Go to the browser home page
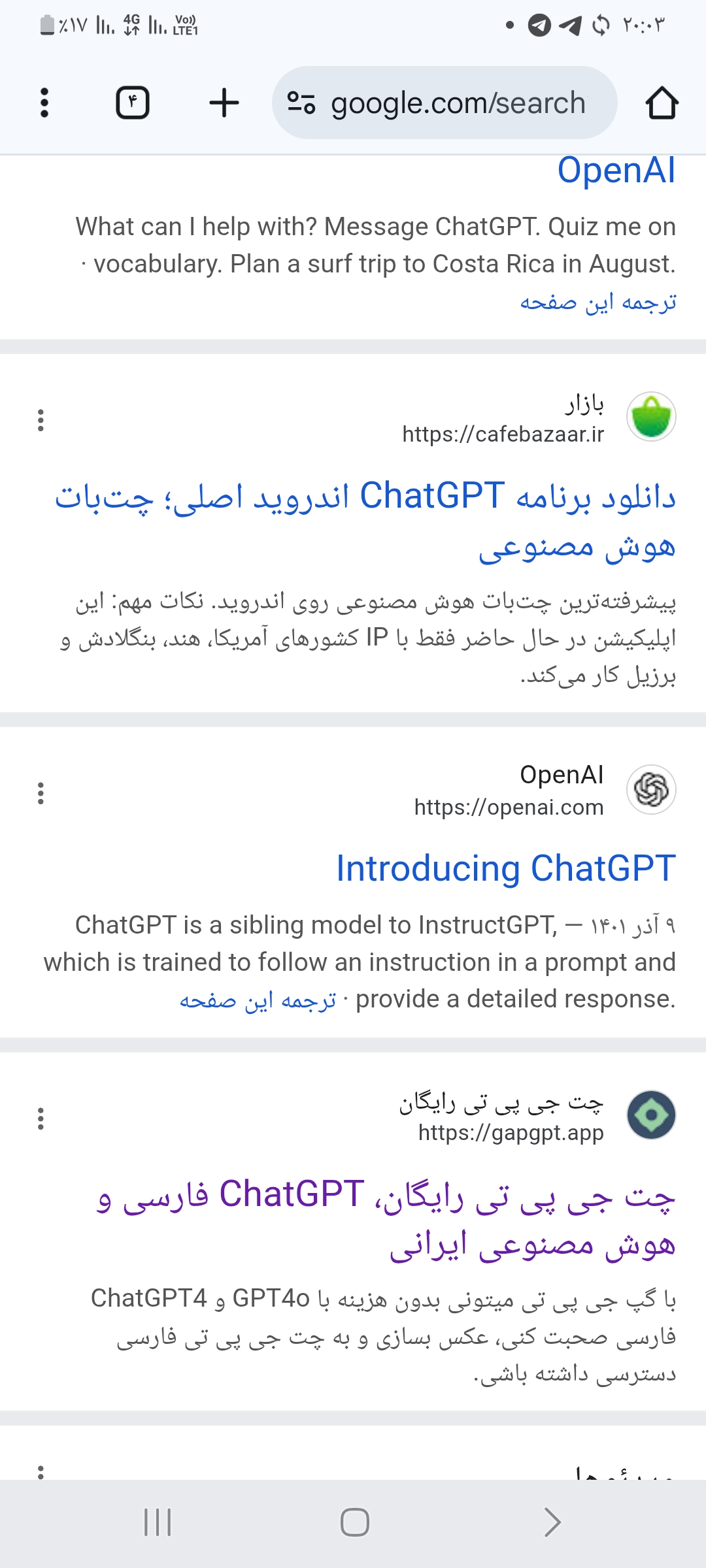 coord(662,103)
